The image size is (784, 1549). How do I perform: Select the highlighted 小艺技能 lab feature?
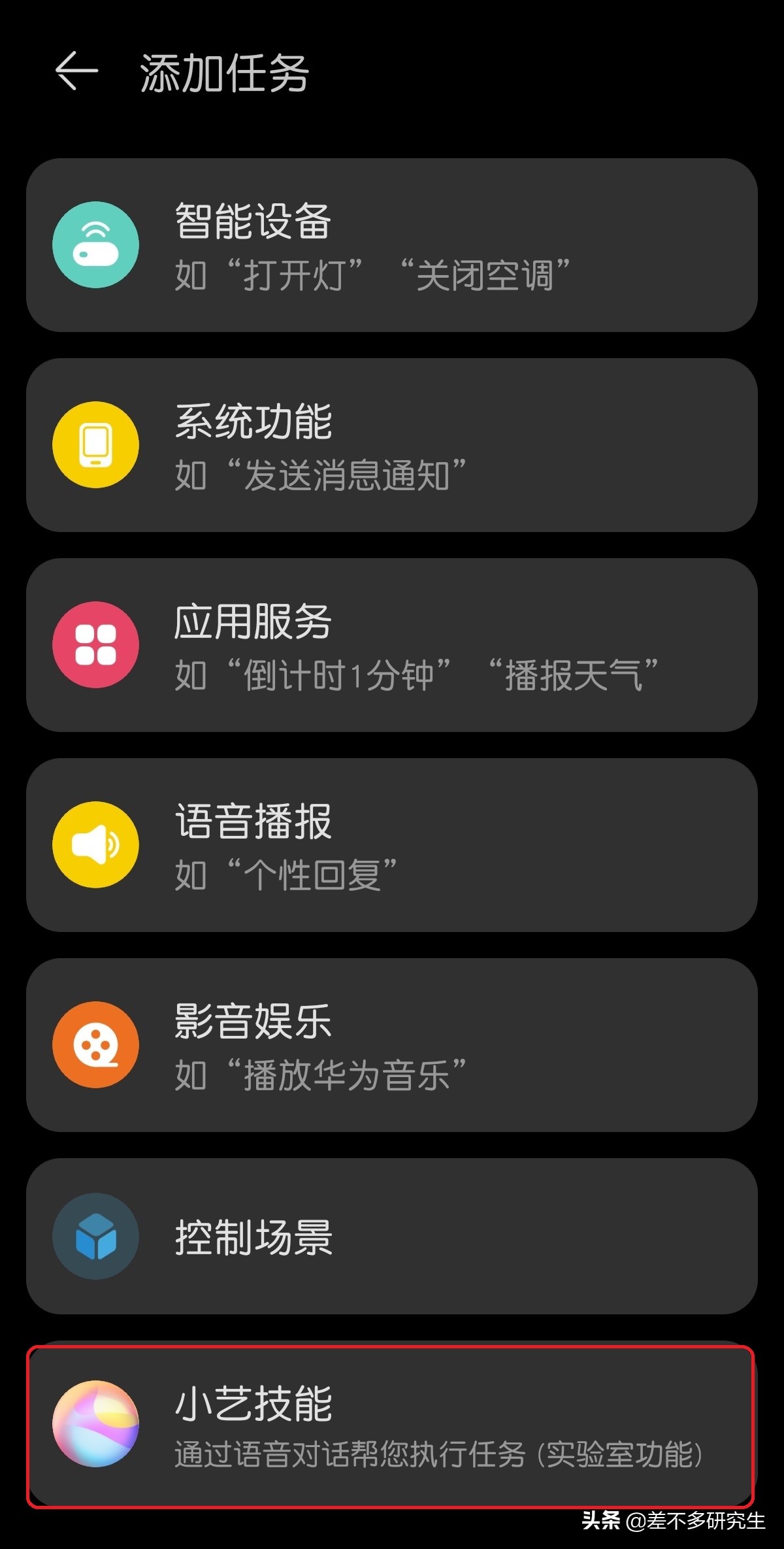pos(392,1426)
